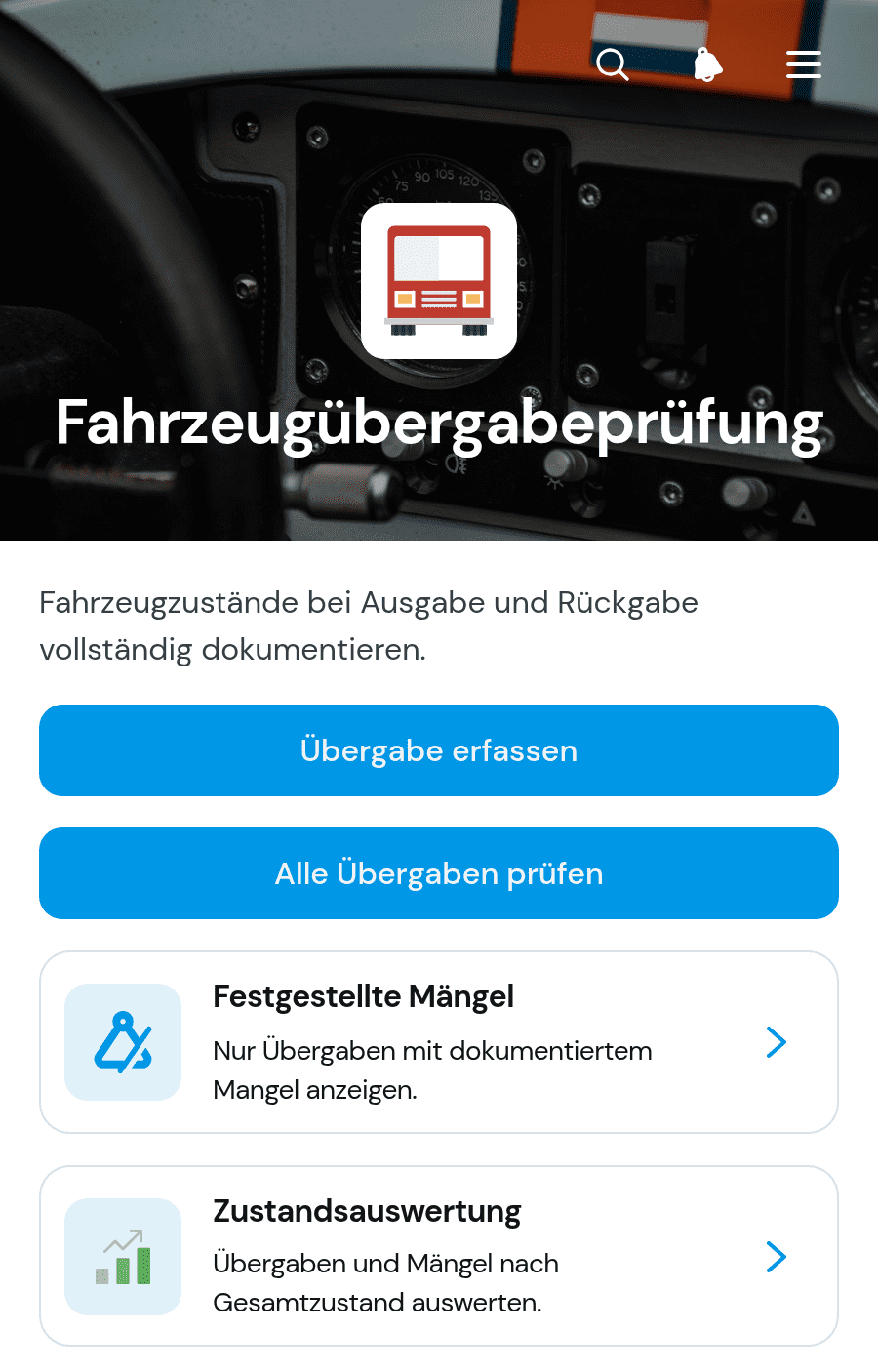The width and height of the screenshot is (878, 1372).
Task: Open the hamburger menu
Action: [804, 64]
